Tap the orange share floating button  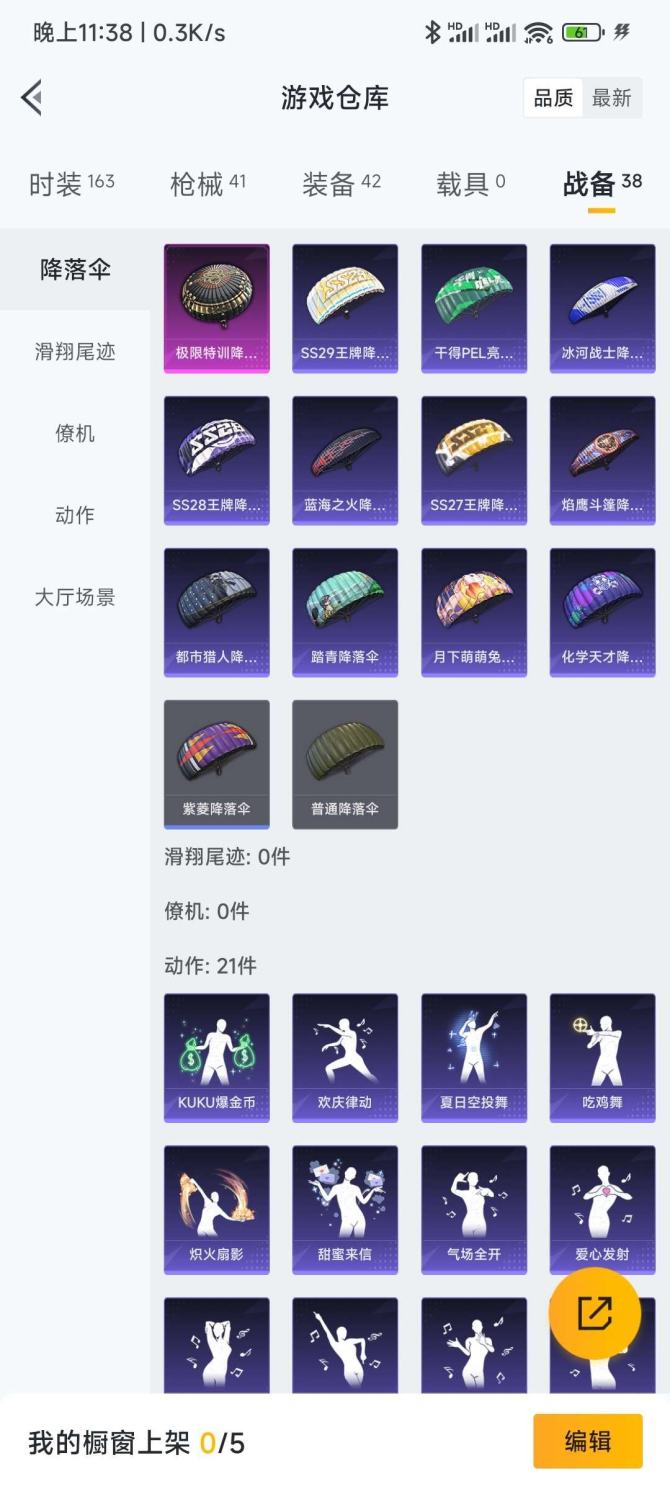click(x=595, y=1313)
